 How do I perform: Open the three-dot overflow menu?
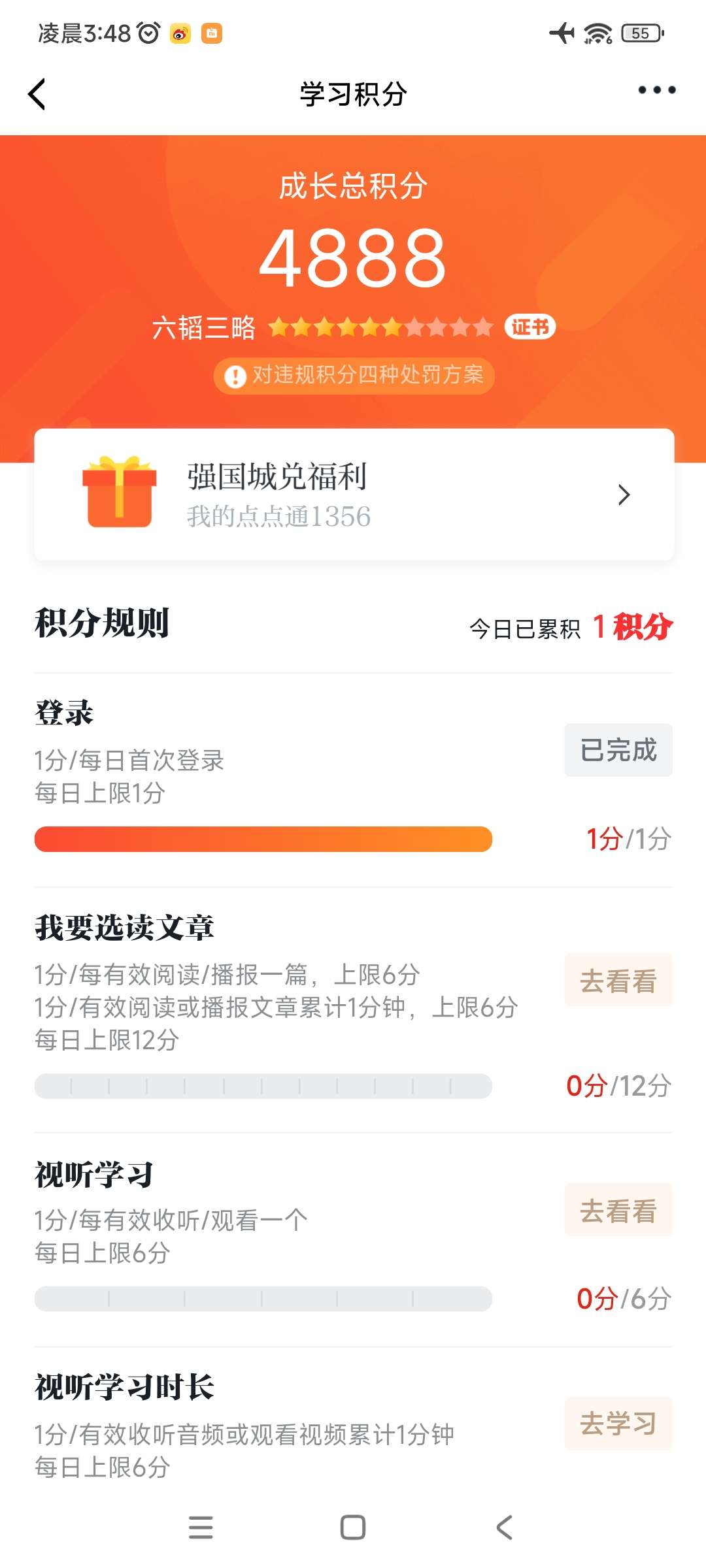point(657,90)
